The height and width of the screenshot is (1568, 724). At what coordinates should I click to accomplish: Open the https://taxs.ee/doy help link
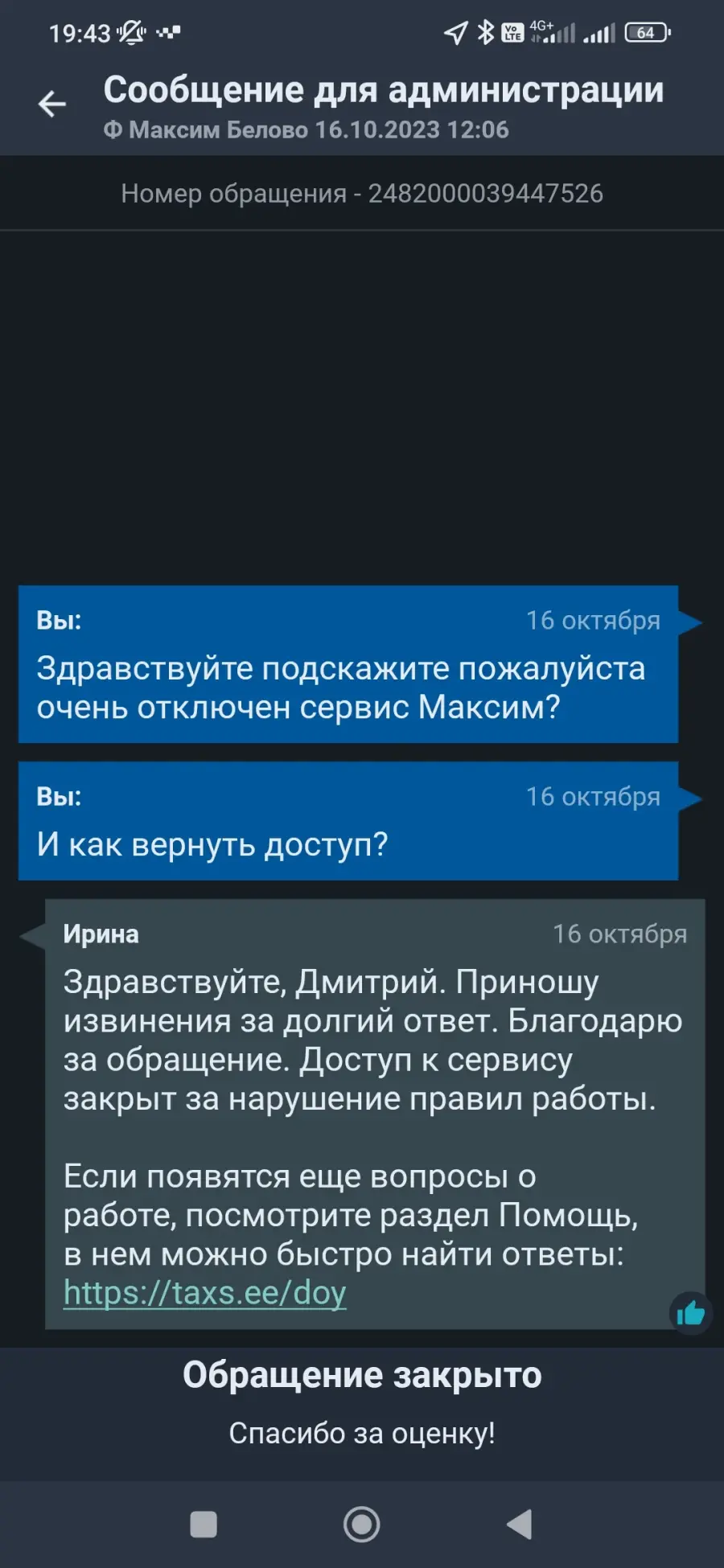click(205, 1292)
